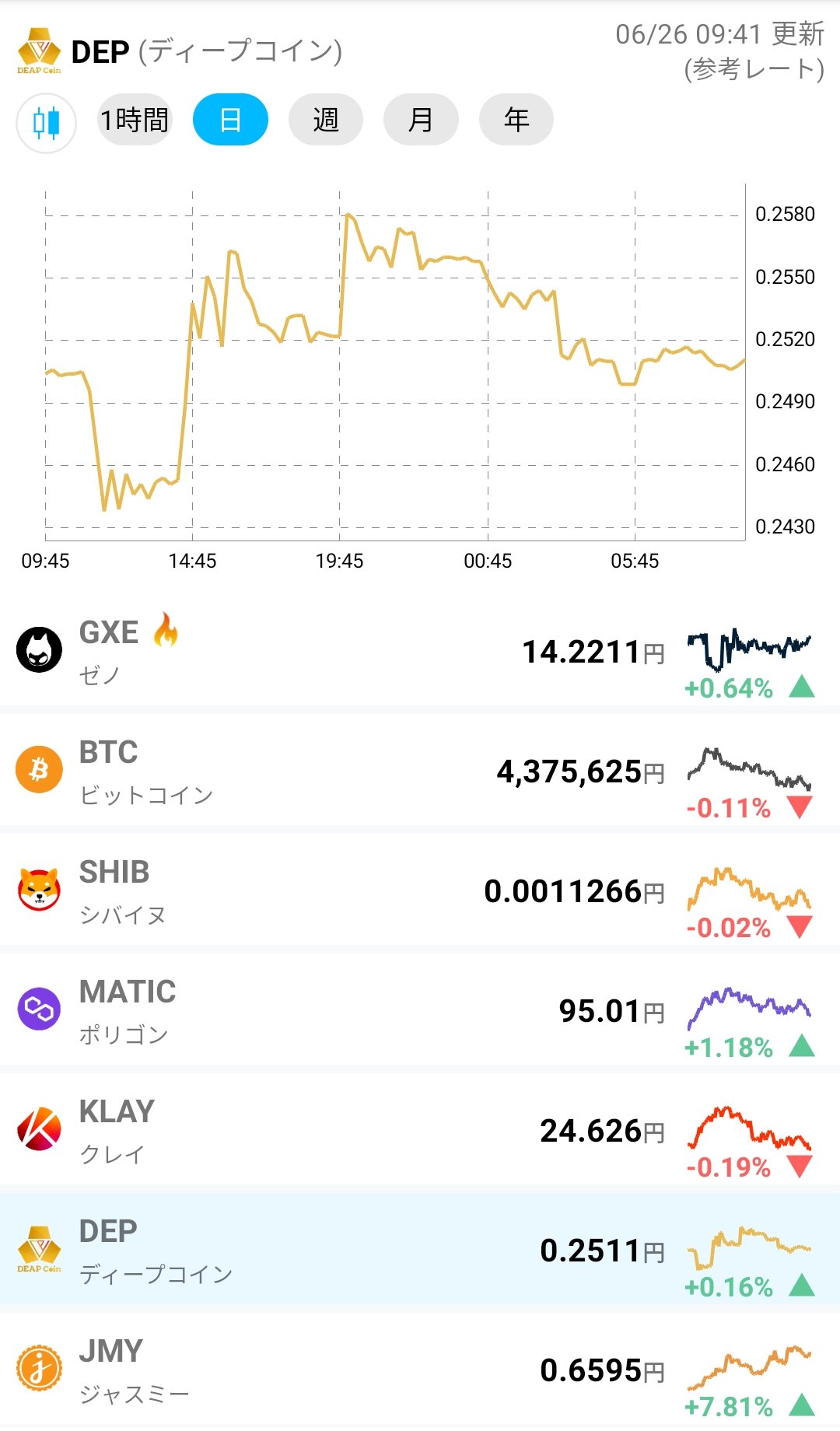Switch chart to 1時間 range
Screen dimensions: 840x1431
coord(135,120)
